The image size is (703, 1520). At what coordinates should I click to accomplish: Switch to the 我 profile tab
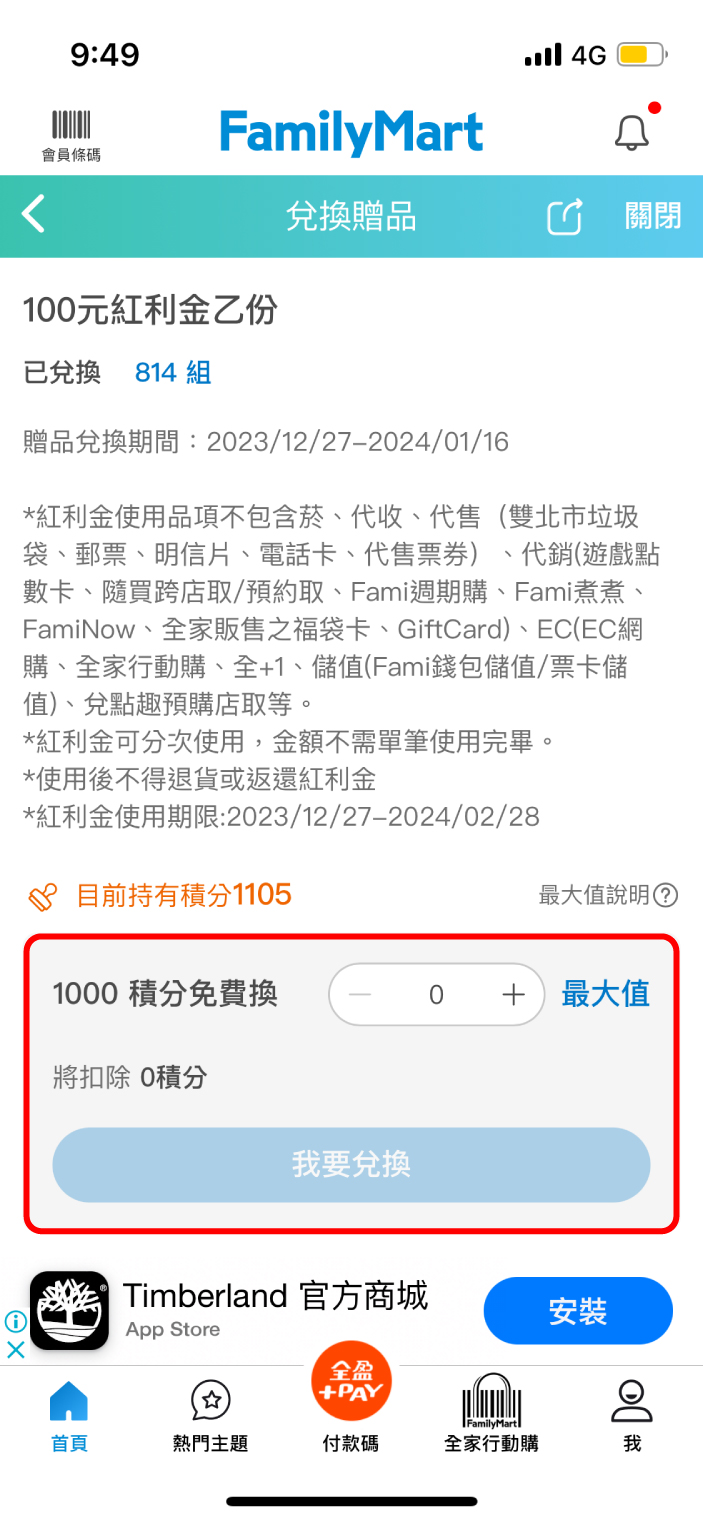[631, 1414]
